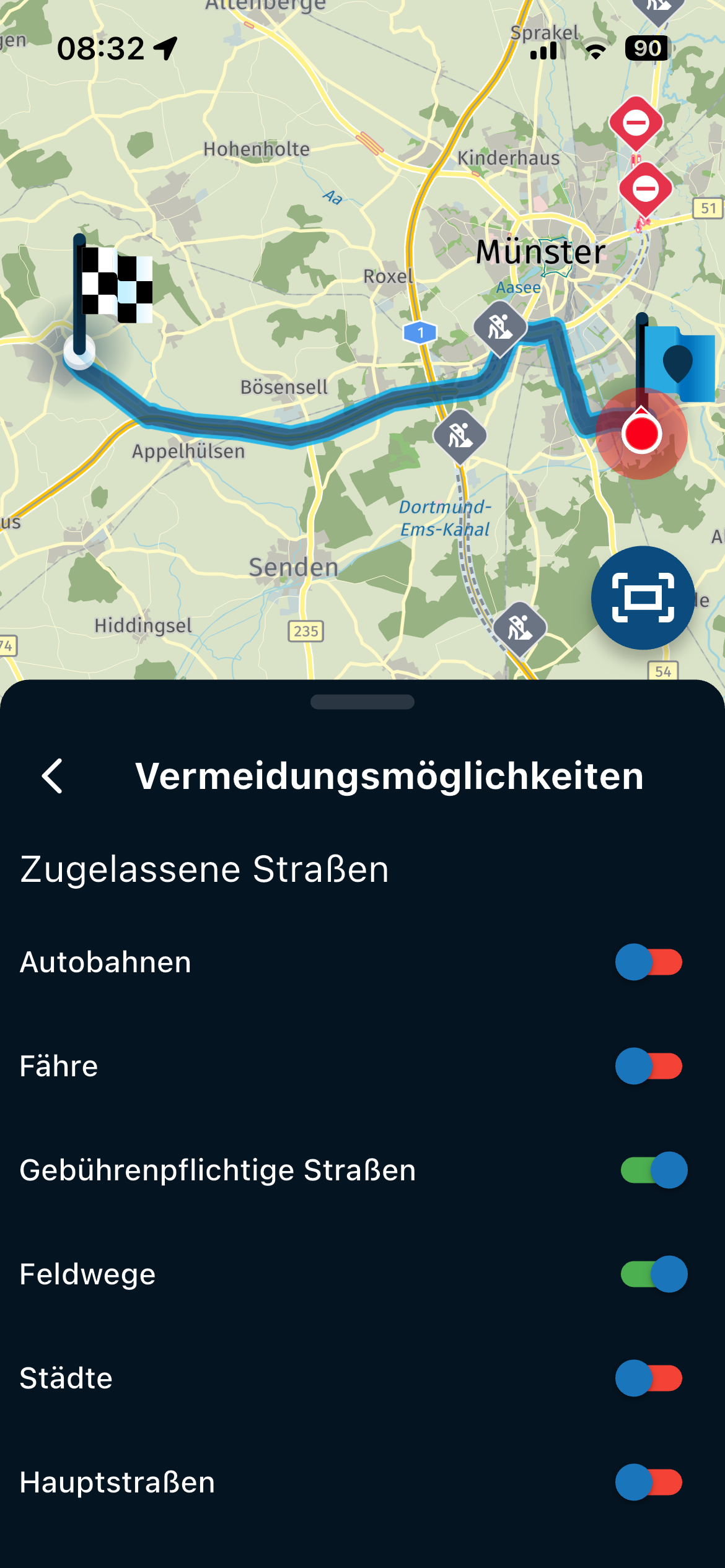Select the checkered destination flag

(115, 286)
